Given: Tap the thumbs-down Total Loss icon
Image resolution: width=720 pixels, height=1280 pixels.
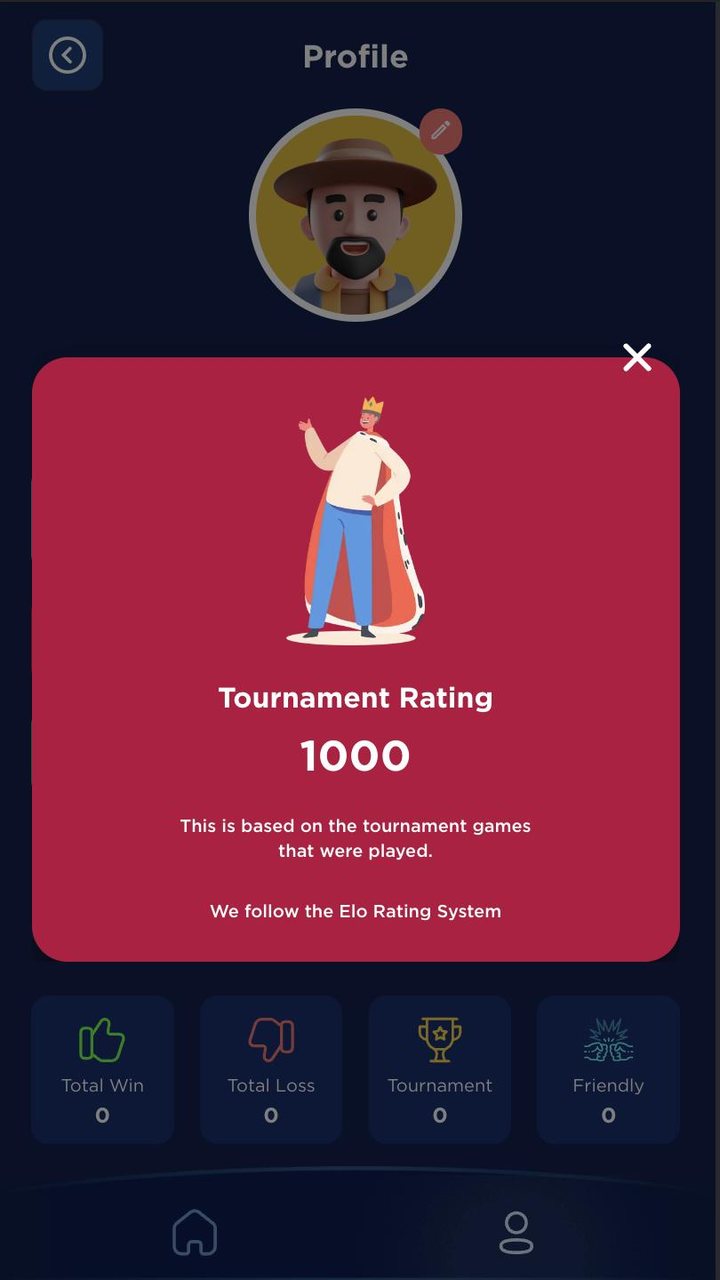Looking at the screenshot, I should pos(270,1037).
